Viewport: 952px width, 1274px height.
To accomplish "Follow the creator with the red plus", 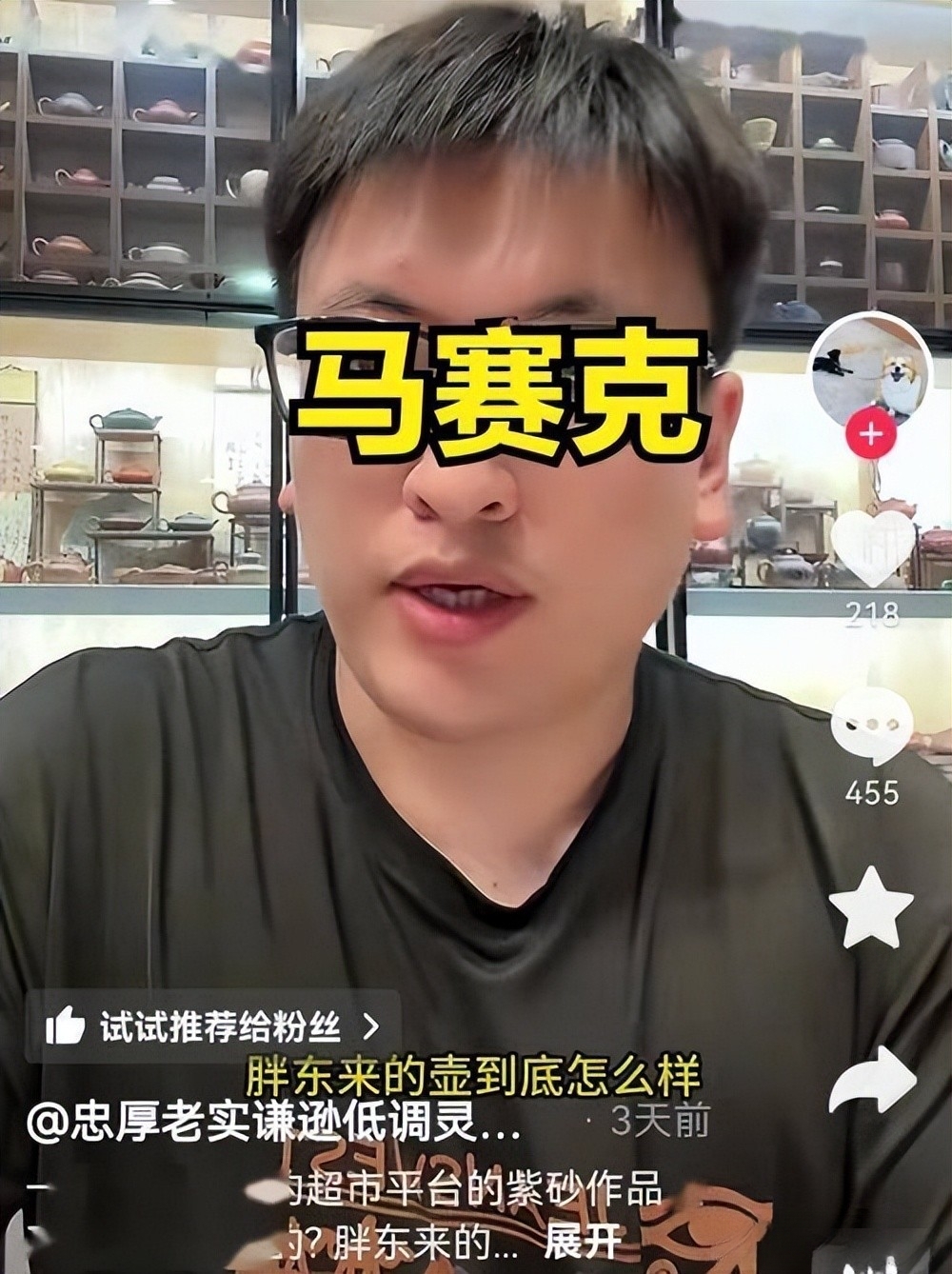I will tap(870, 435).
